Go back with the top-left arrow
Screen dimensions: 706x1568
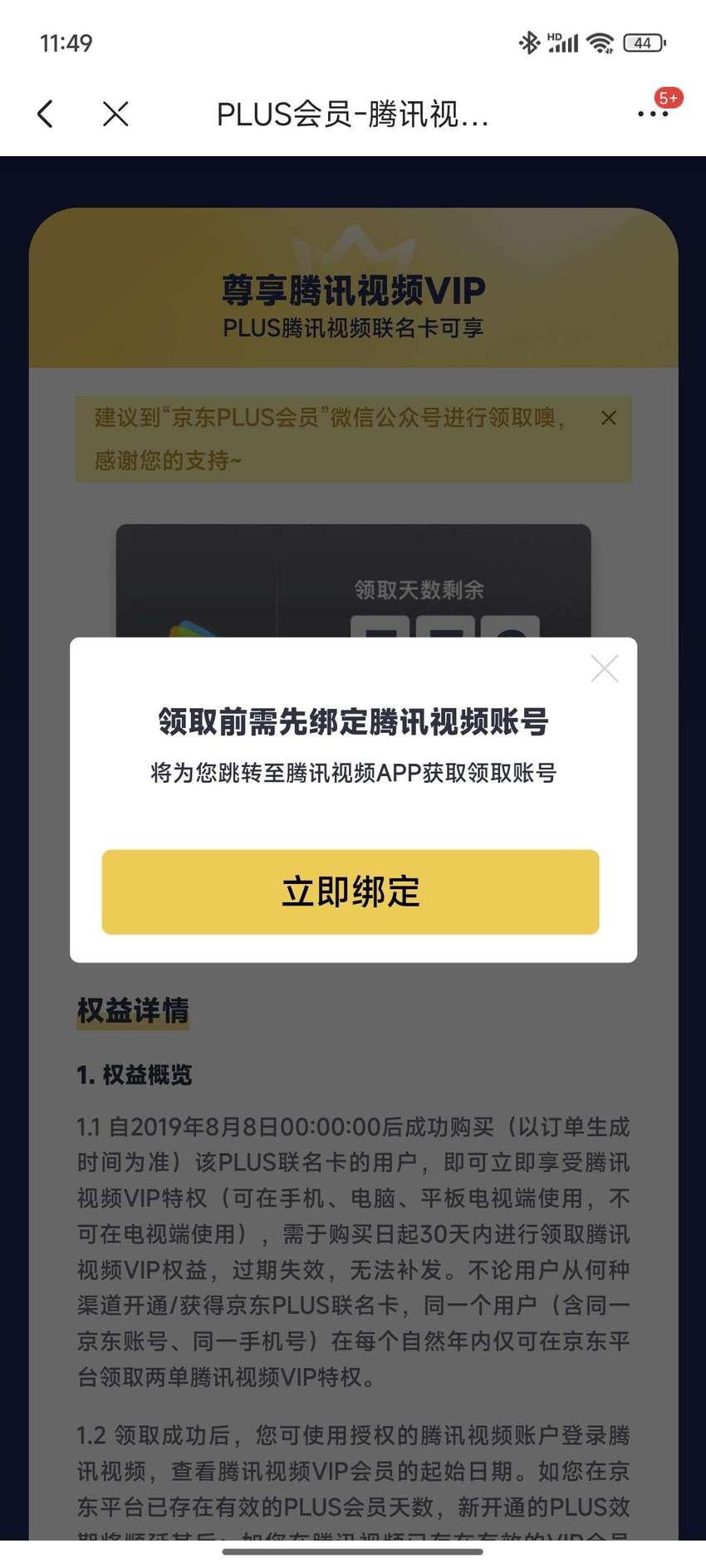(46, 114)
